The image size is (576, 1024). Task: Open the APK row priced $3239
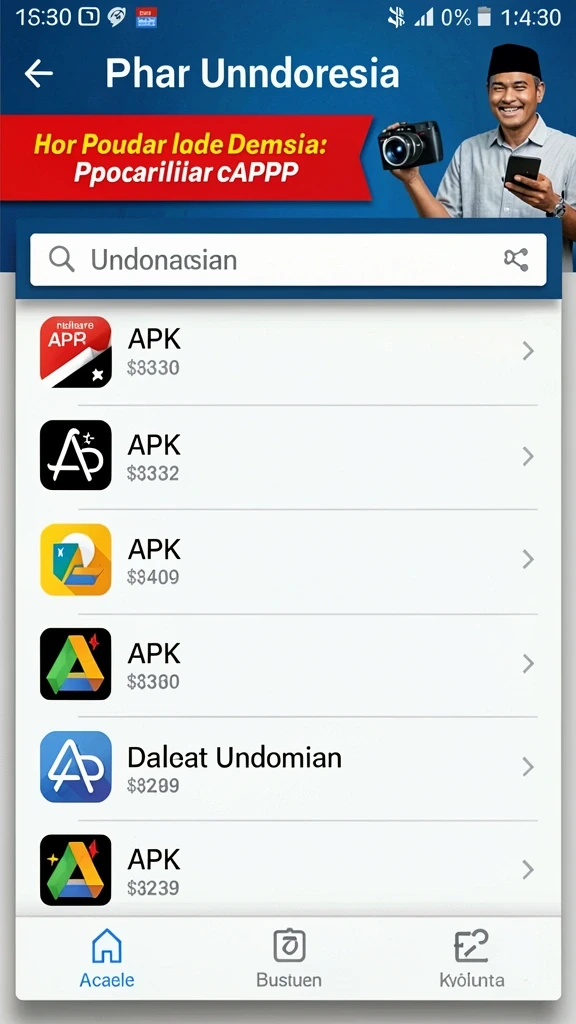(x=288, y=870)
